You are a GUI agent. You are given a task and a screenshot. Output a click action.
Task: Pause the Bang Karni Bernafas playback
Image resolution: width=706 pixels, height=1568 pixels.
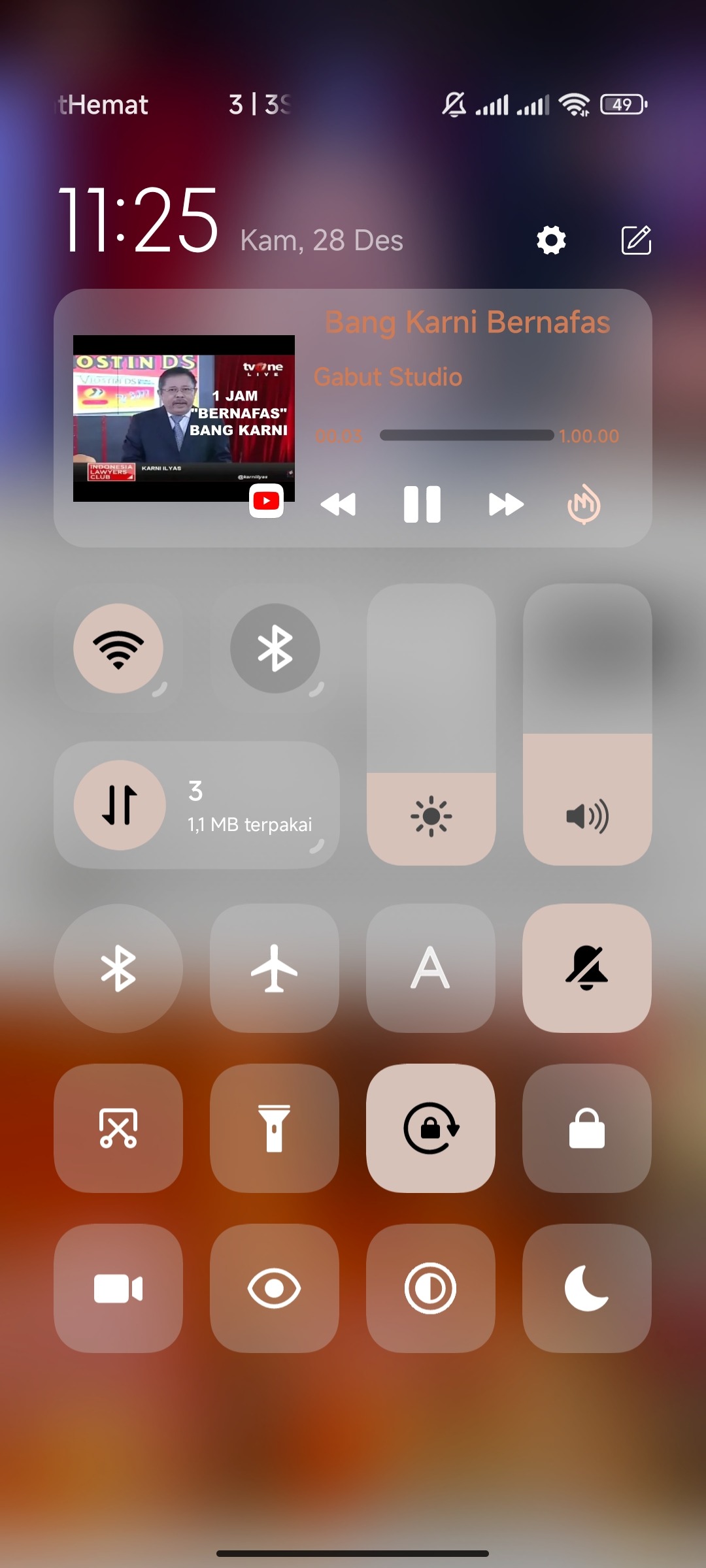tap(422, 504)
